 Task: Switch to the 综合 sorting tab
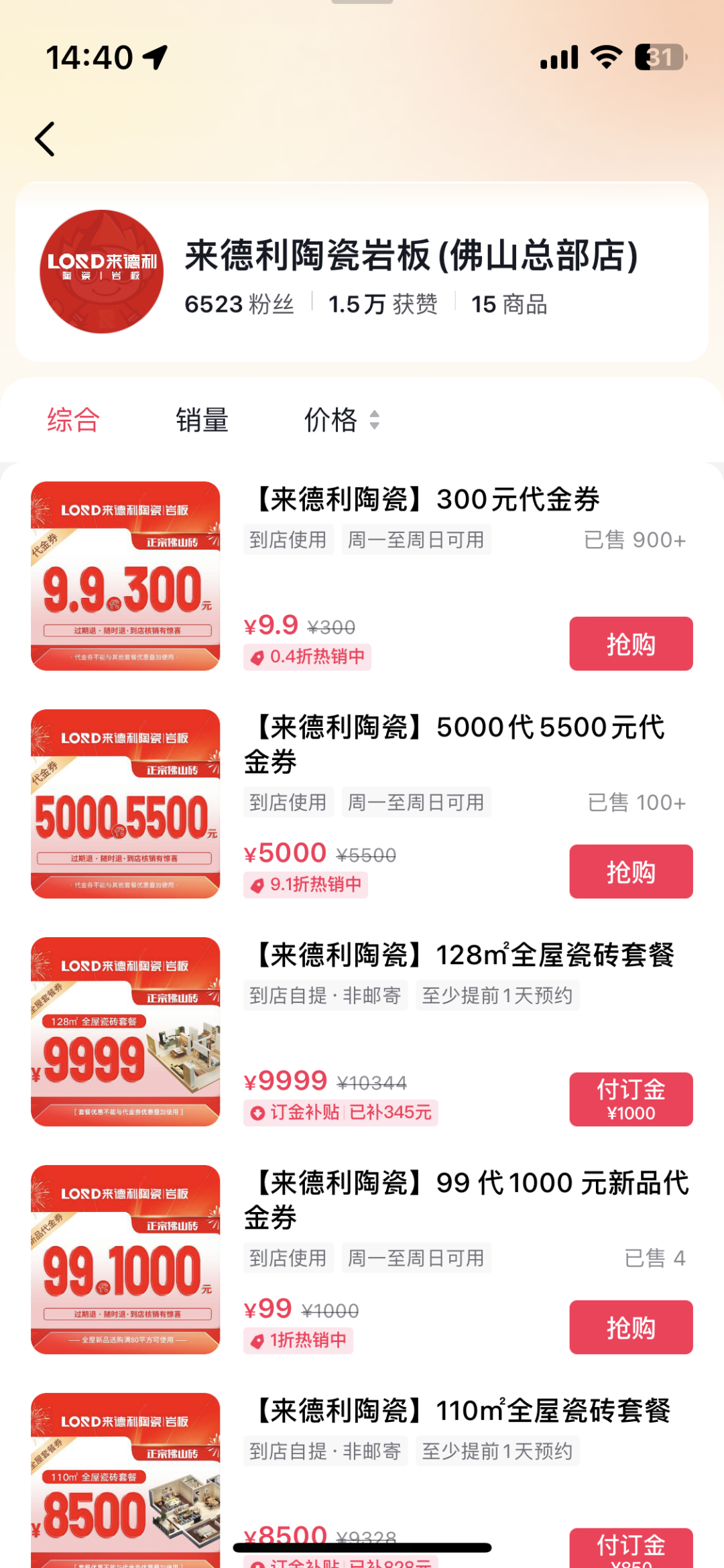click(x=73, y=420)
